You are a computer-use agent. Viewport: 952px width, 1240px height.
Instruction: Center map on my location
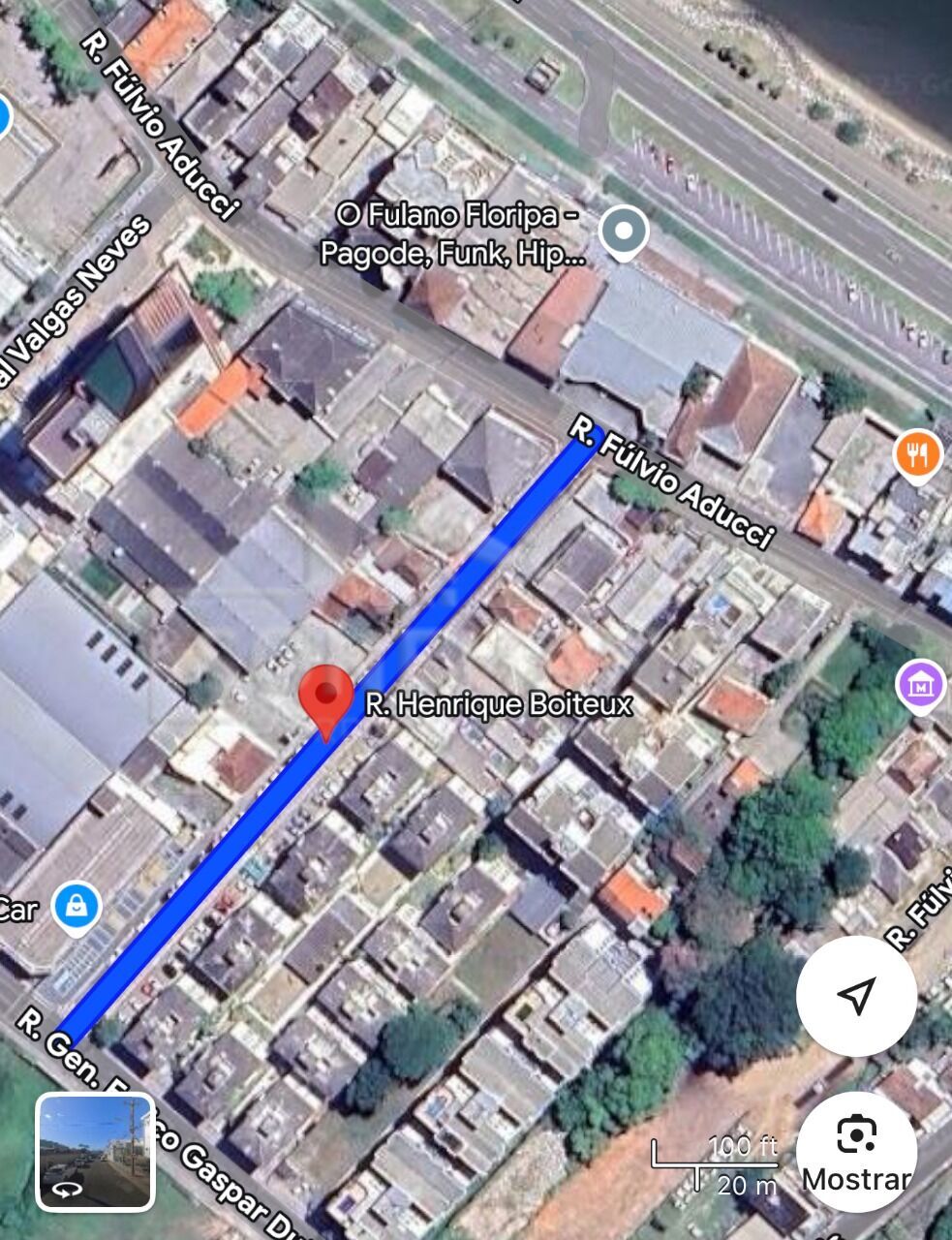pos(856,995)
